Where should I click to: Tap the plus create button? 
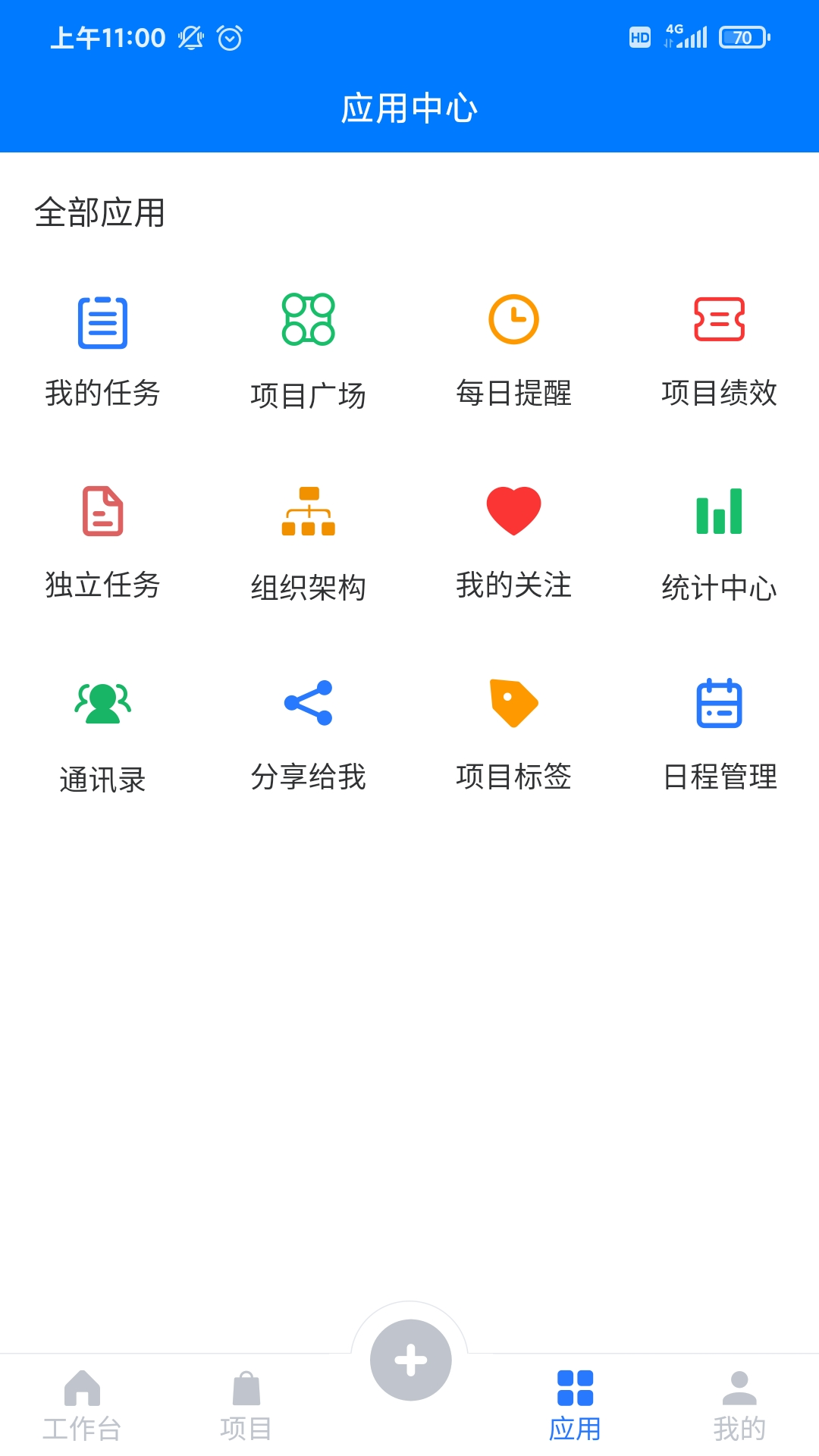(x=410, y=1360)
